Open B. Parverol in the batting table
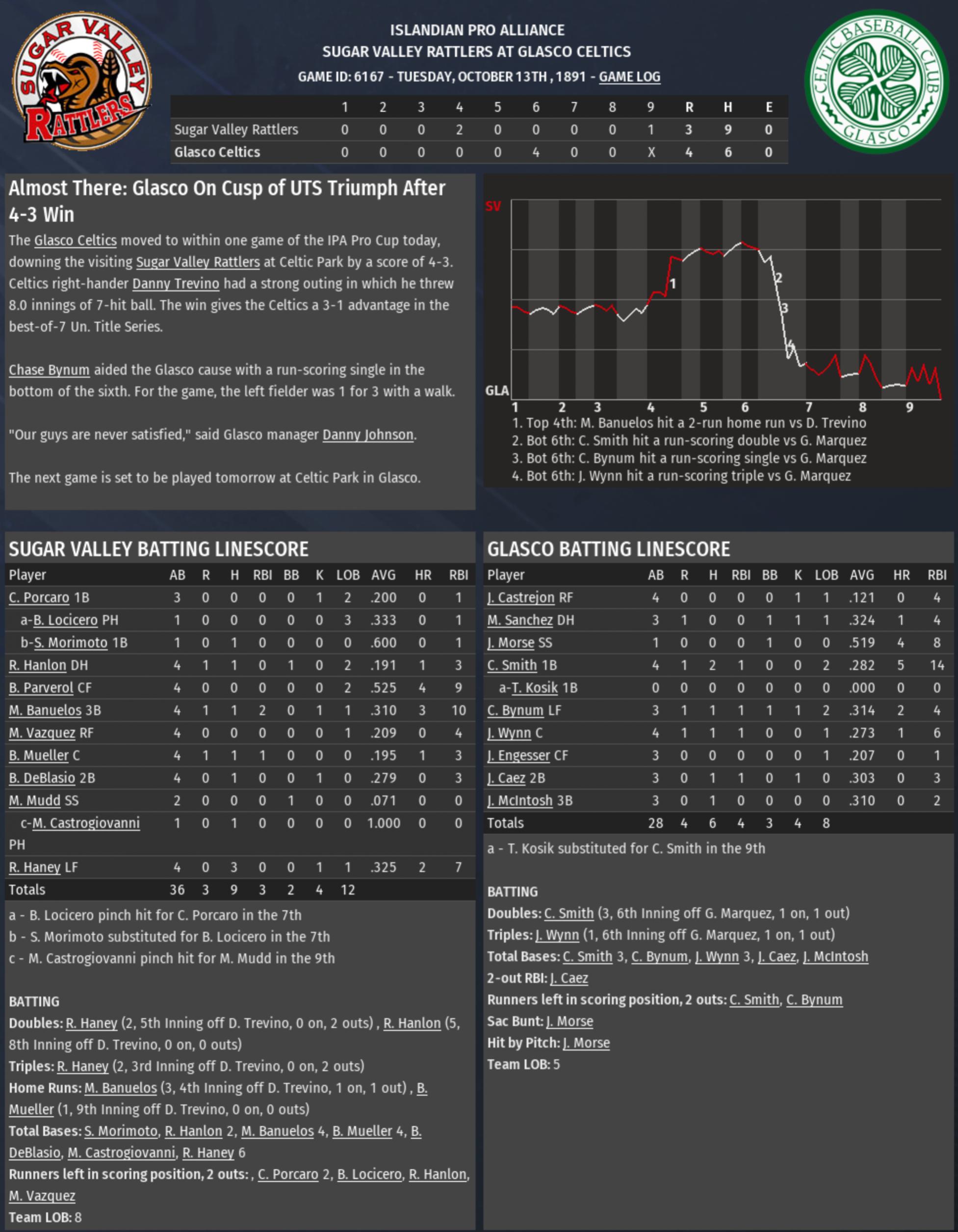958x1232 pixels. click(41, 688)
